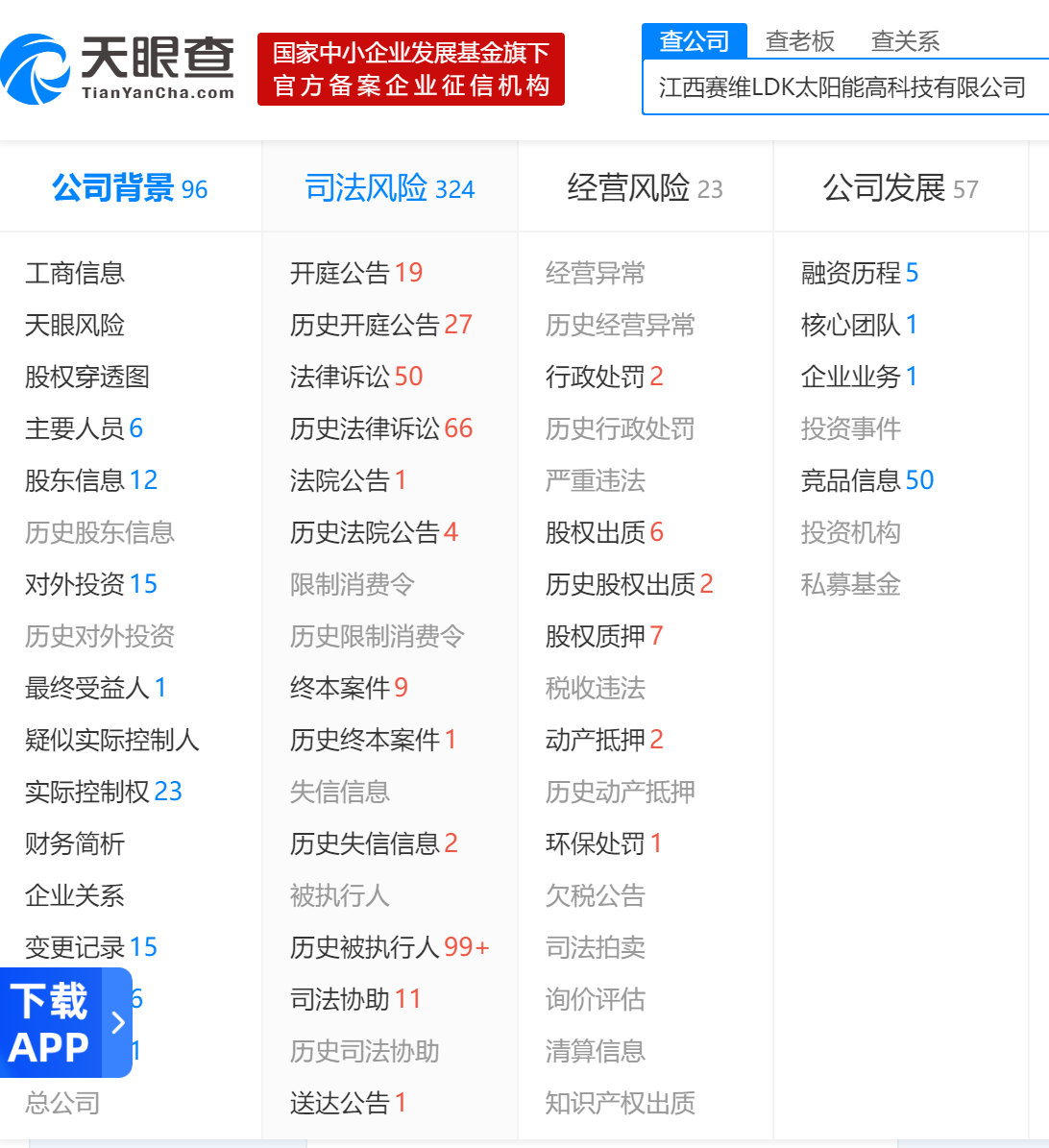Go to the 天眼查 home logo
Viewport: 1049px width, 1148px height.
coord(117,69)
